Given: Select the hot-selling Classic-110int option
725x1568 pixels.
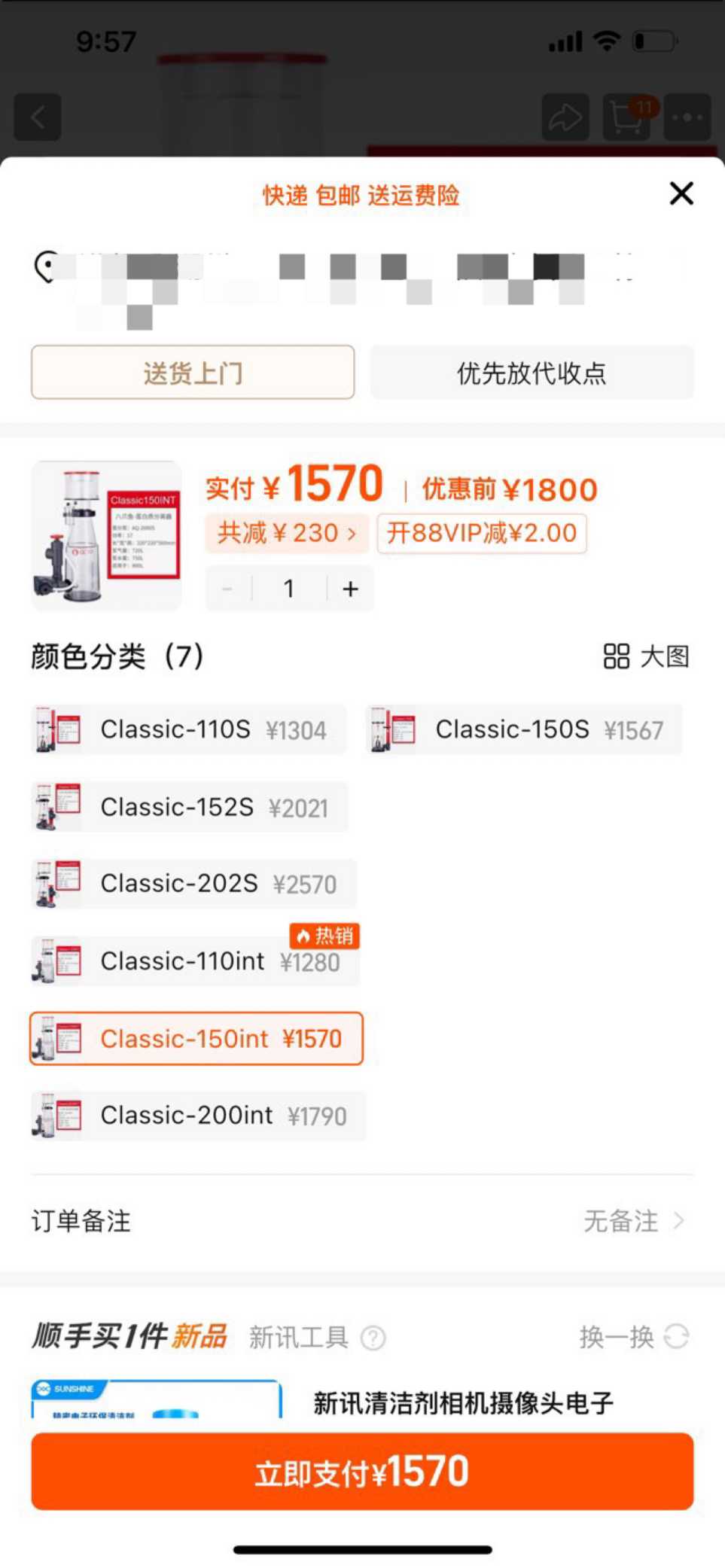Looking at the screenshot, I should [x=195, y=961].
